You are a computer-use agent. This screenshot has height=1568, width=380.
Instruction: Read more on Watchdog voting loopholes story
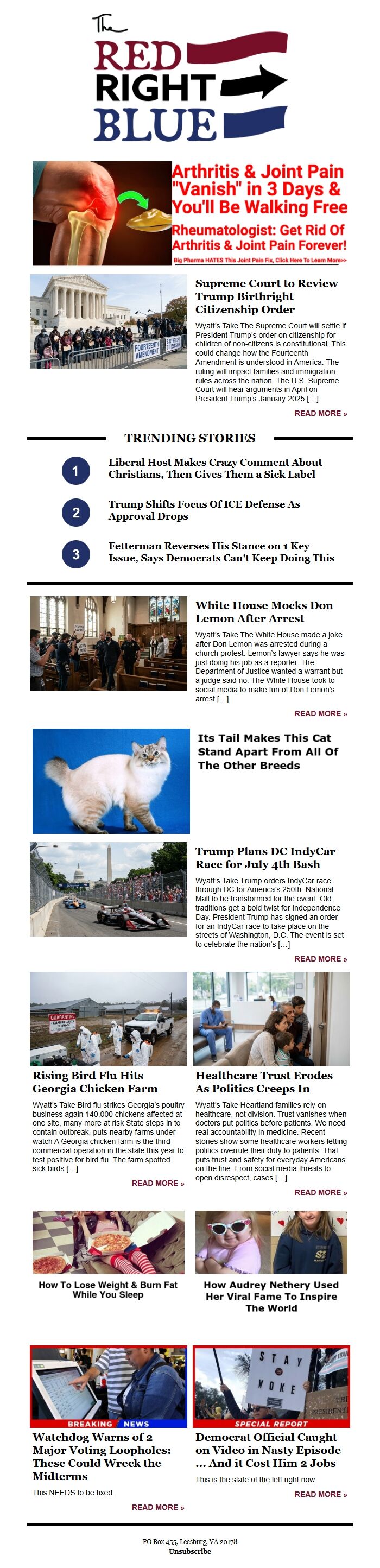coord(158,1507)
